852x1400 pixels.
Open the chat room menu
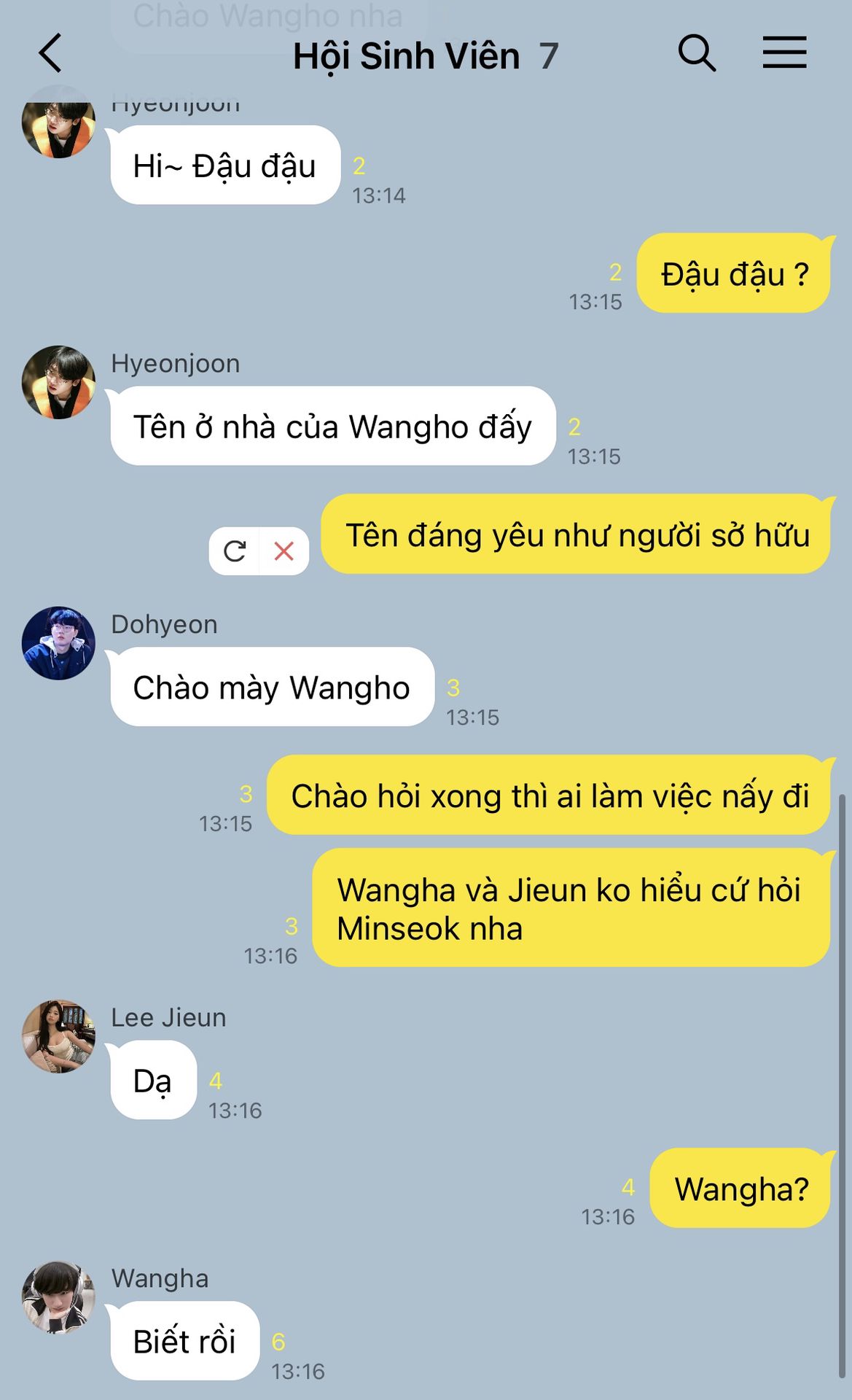(784, 53)
